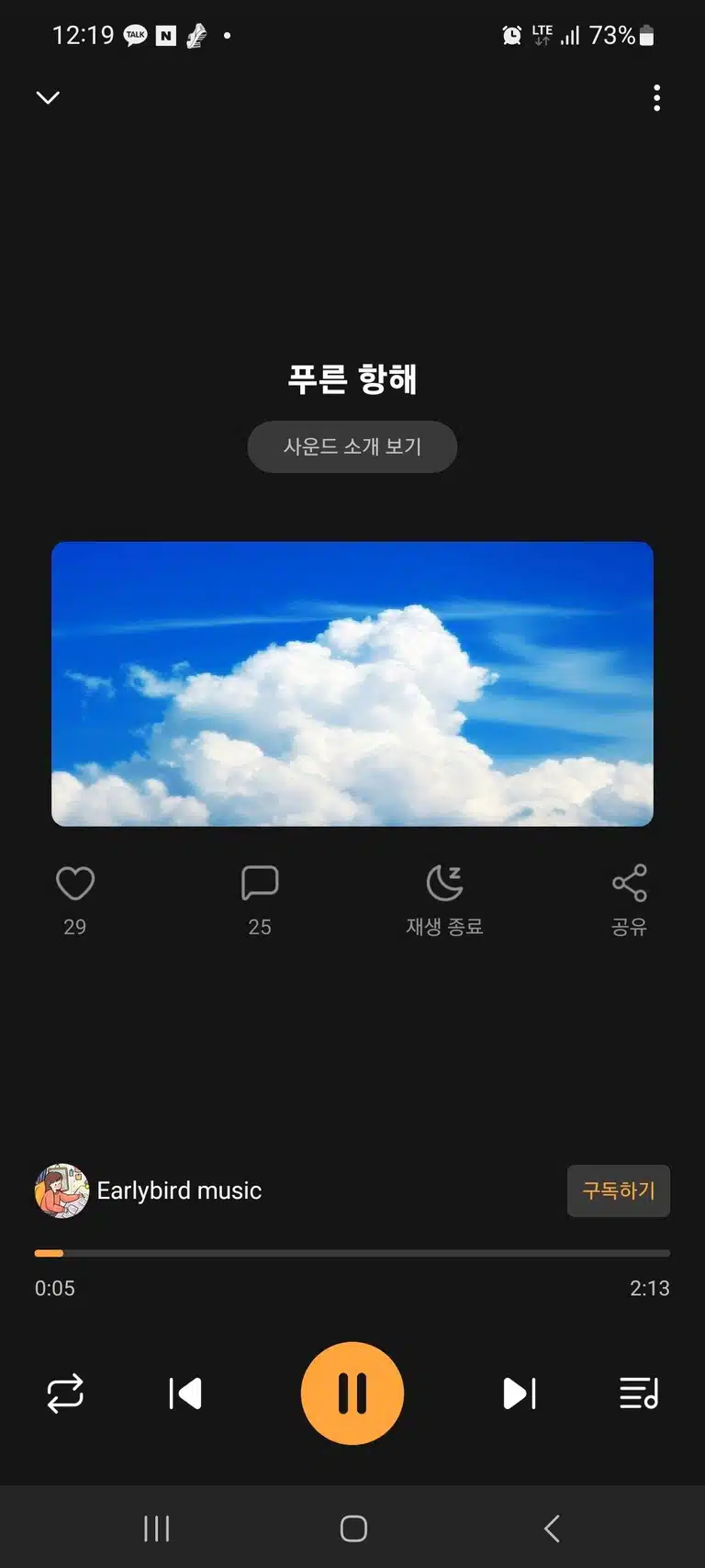
Task: Set the 재생 종료 sleep timer
Action: (445, 900)
